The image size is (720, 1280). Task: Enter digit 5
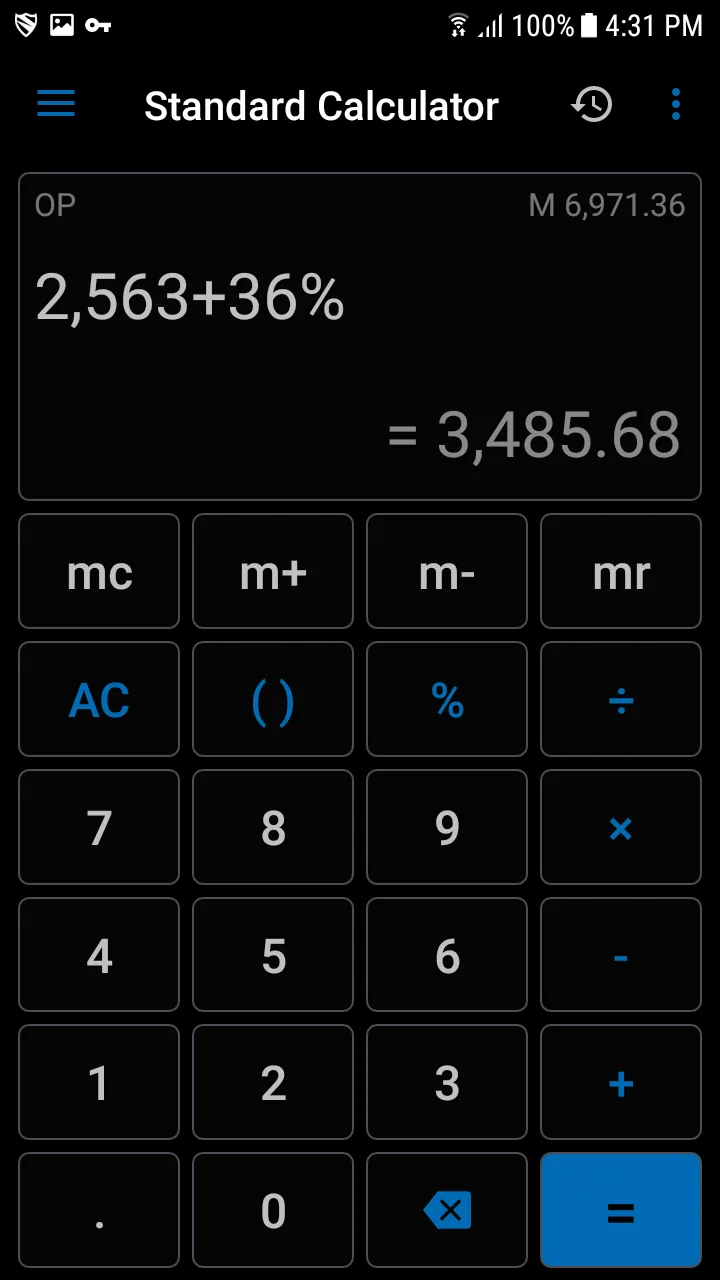tap(273, 956)
